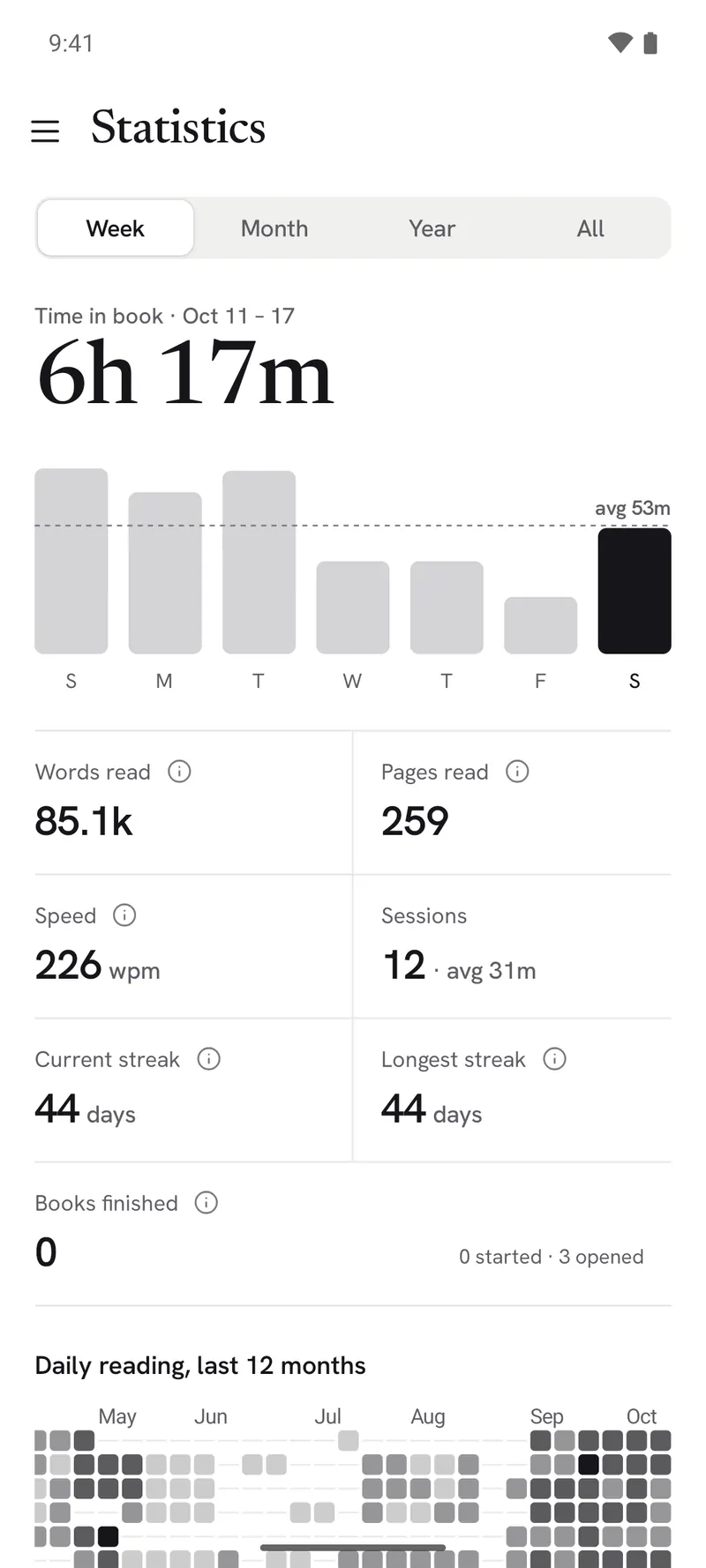Open info icon next to Words read
Screen dimensions: 706x1568
click(179, 772)
